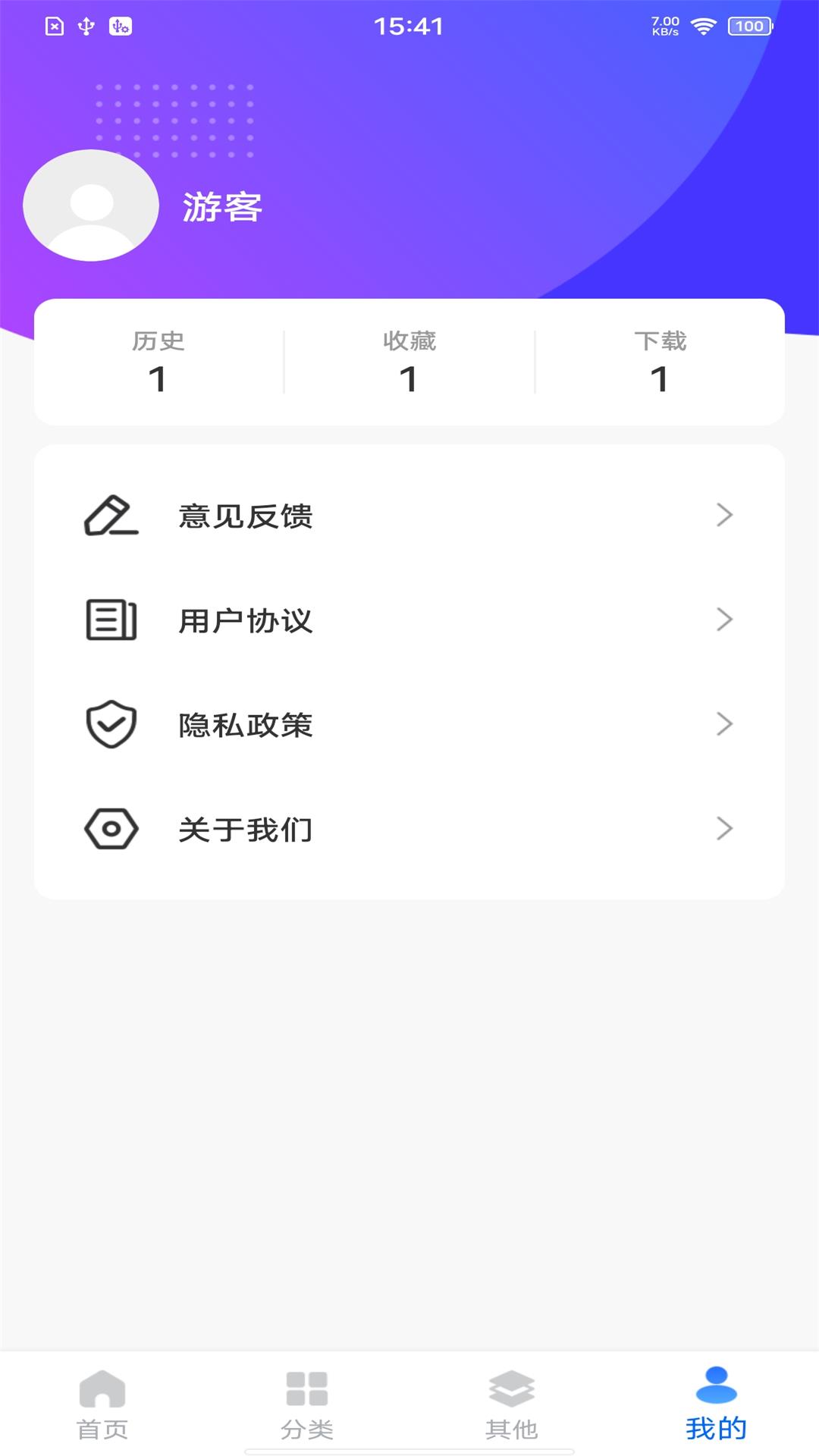Select the 隐私政策 shield icon
Image resolution: width=819 pixels, height=1456 pixels.
tap(111, 724)
